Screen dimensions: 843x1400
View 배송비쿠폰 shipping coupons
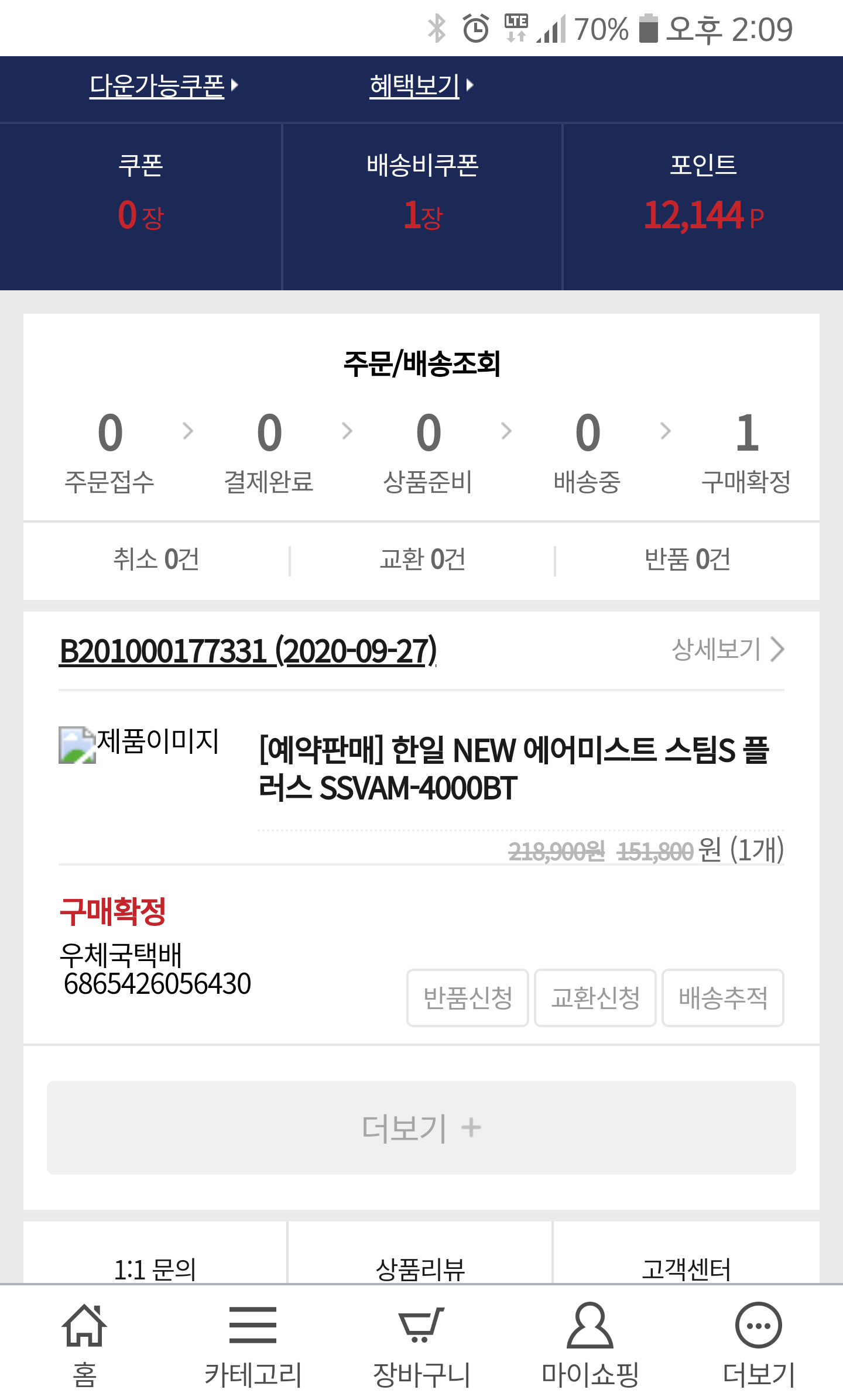click(x=422, y=193)
